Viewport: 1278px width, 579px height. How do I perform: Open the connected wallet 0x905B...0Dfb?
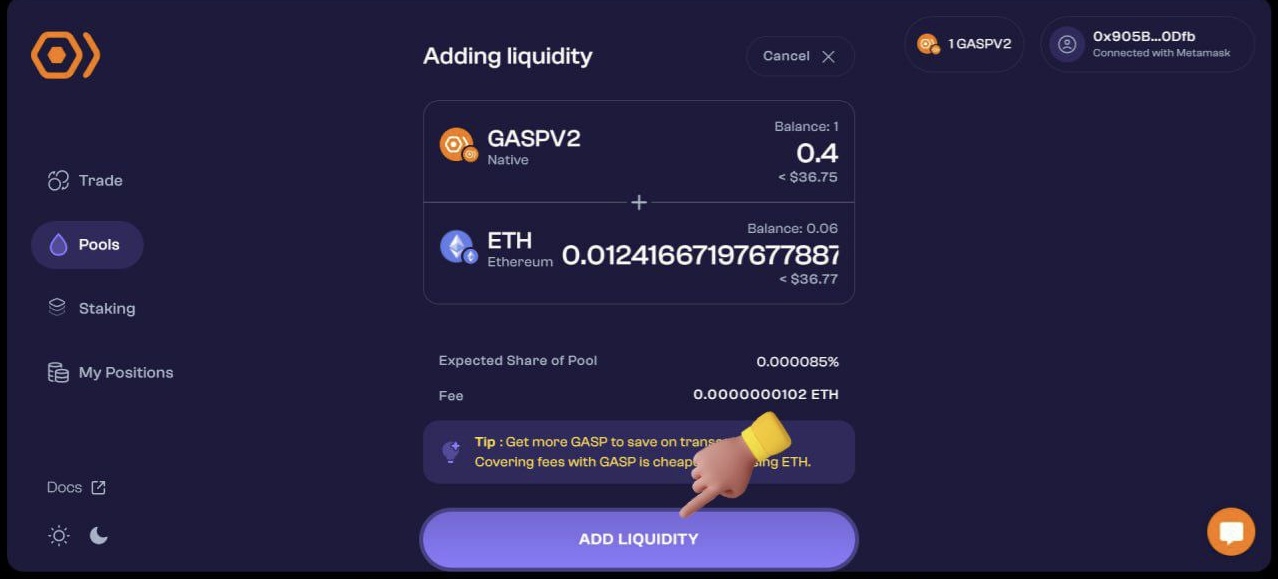point(1147,44)
